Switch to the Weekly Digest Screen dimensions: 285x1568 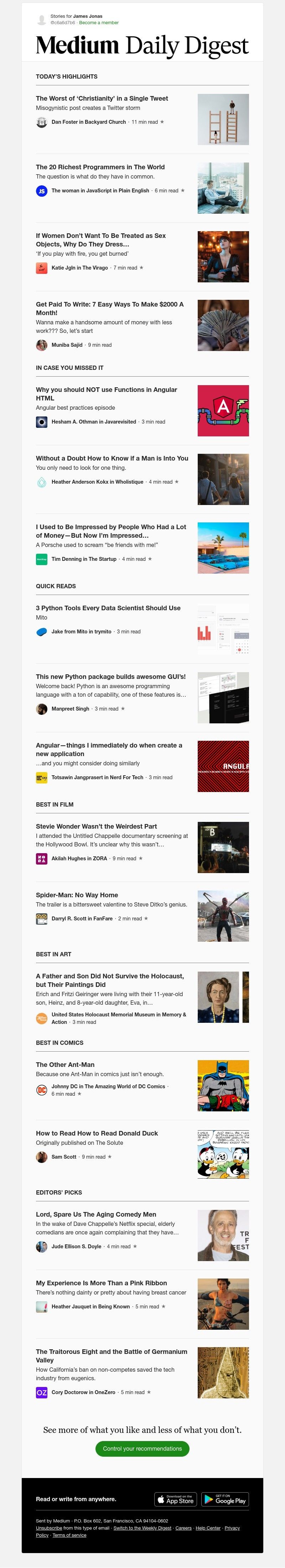pos(142,1528)
